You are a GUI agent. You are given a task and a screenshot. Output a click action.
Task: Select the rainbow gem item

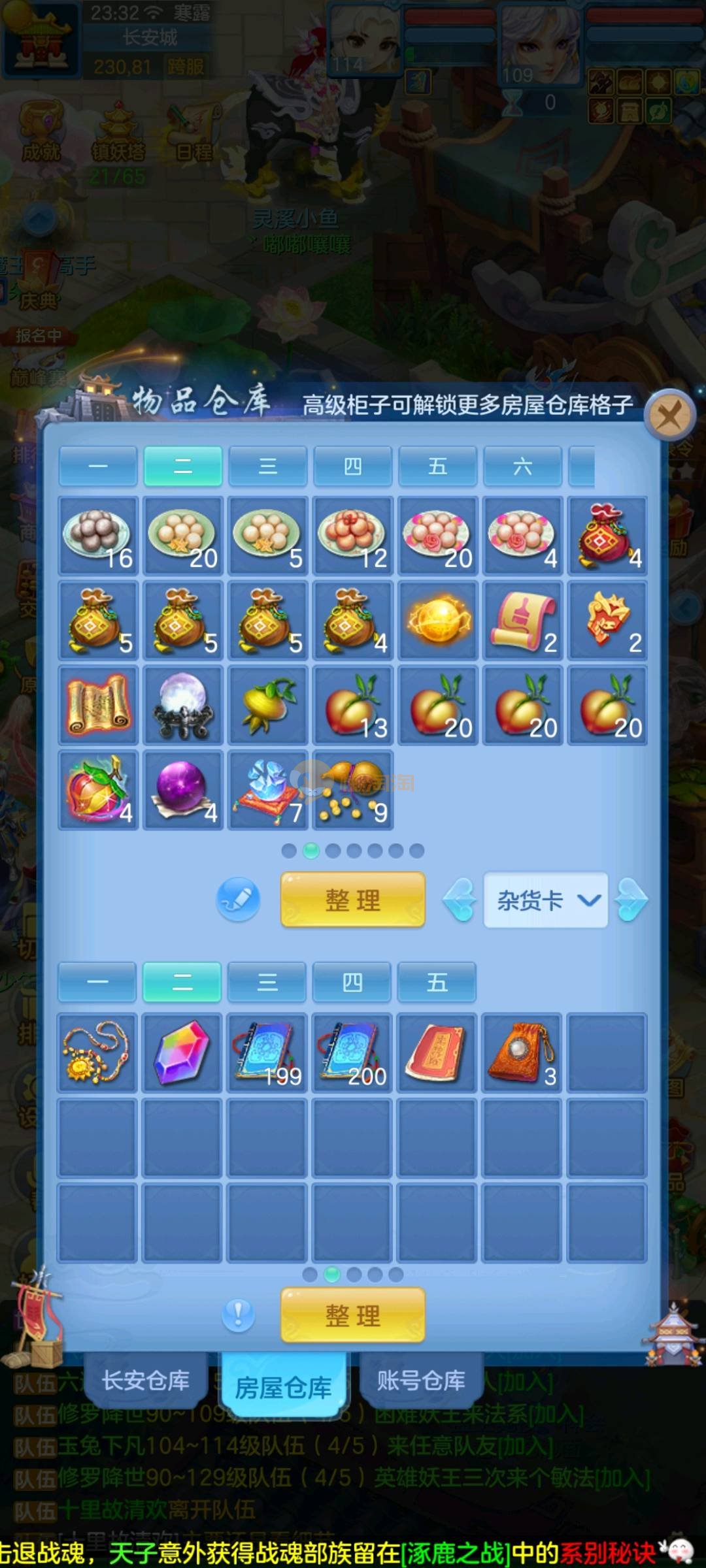click(182, 1052)
